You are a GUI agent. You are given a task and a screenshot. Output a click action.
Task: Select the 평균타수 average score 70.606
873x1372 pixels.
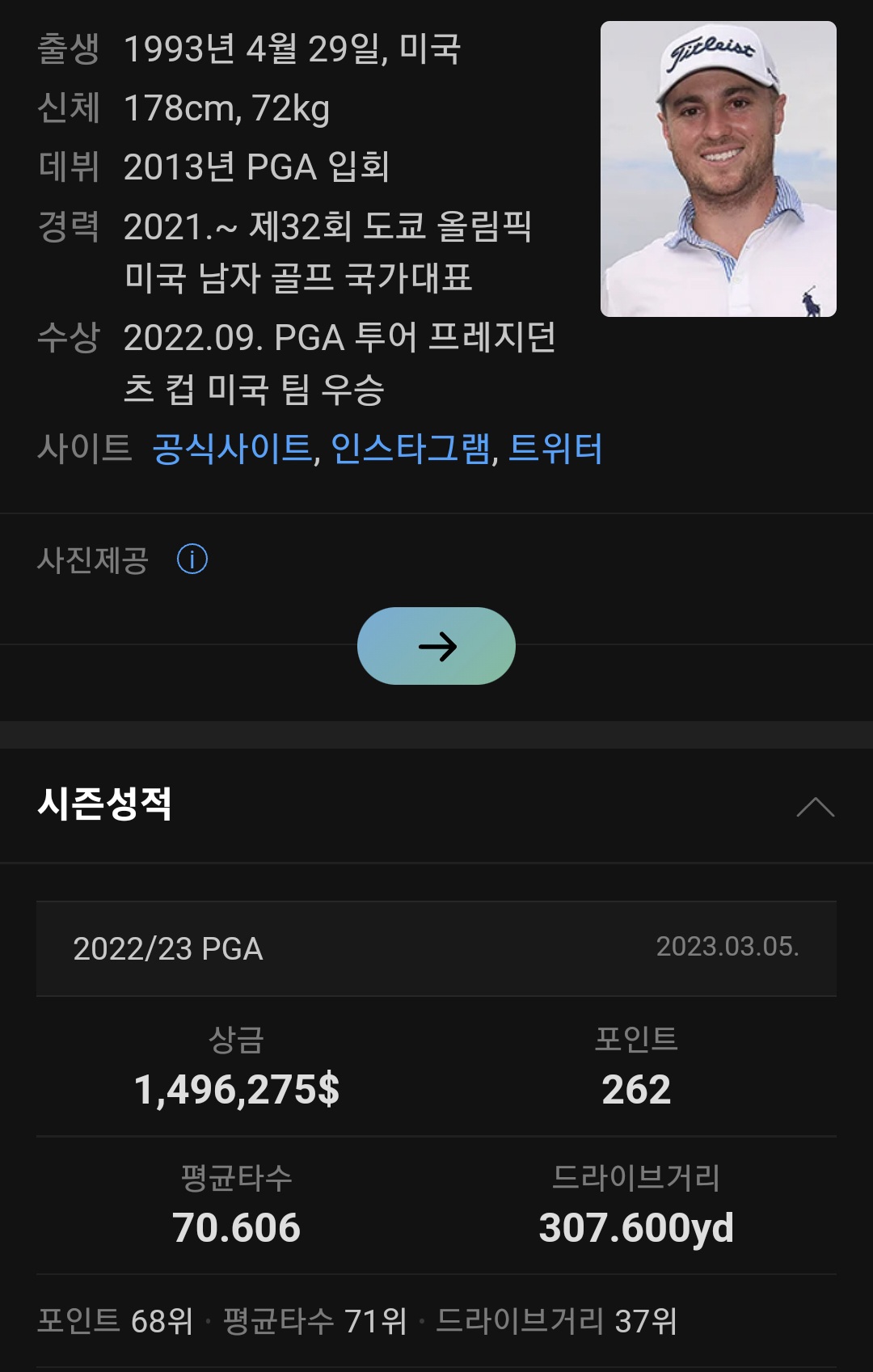[237, 1225]
